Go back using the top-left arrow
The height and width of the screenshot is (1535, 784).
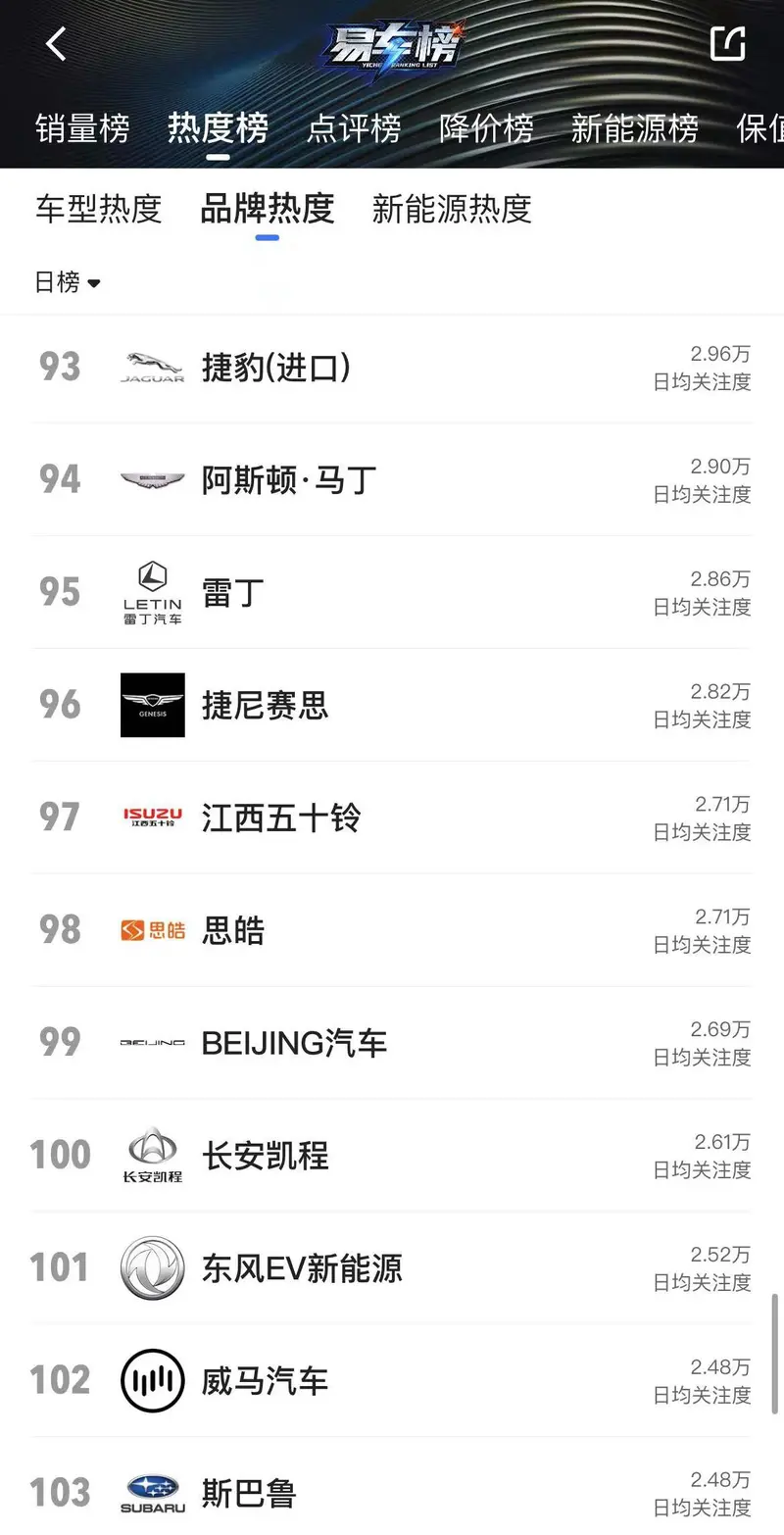(x=56, y=43)
